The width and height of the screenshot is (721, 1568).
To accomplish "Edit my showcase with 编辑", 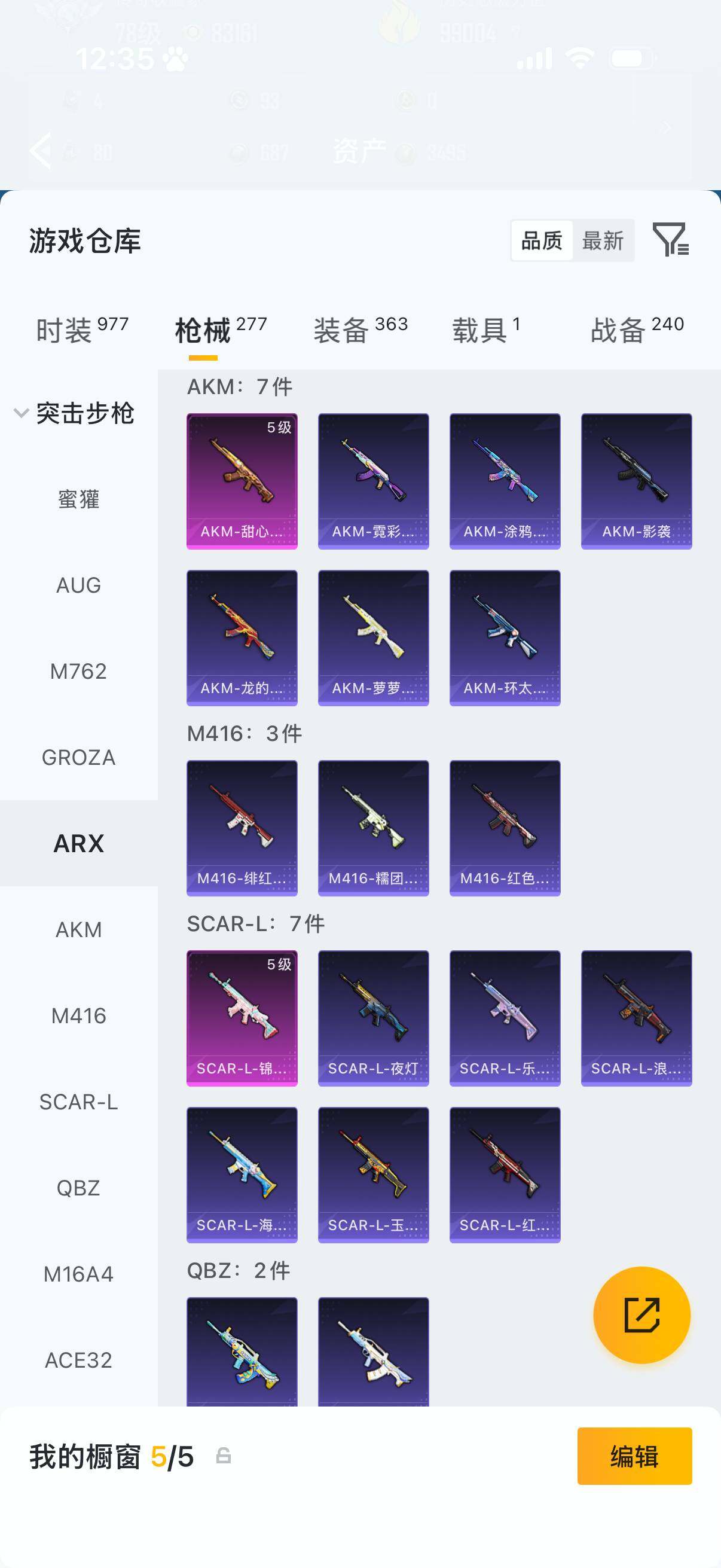I will coord(634,1456).
